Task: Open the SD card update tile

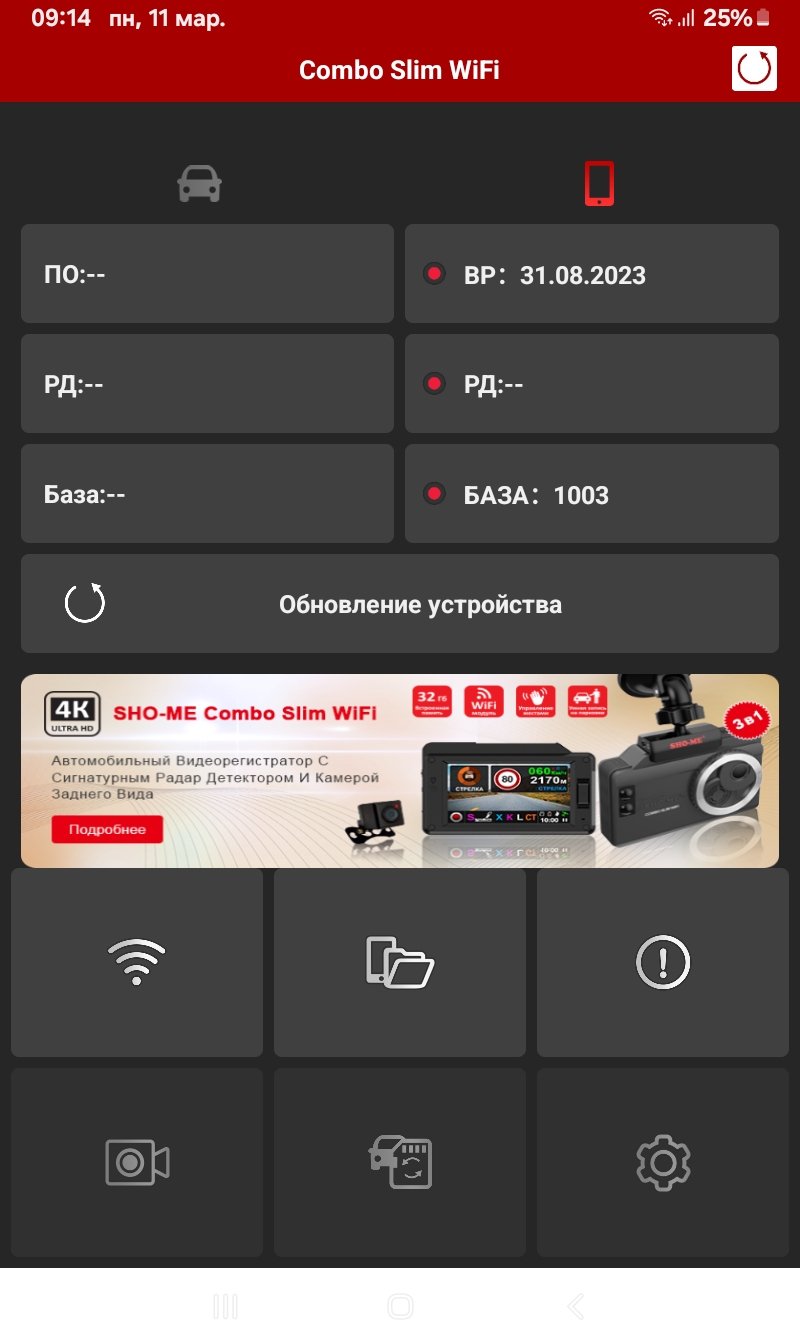Action: coord(400,1162)
